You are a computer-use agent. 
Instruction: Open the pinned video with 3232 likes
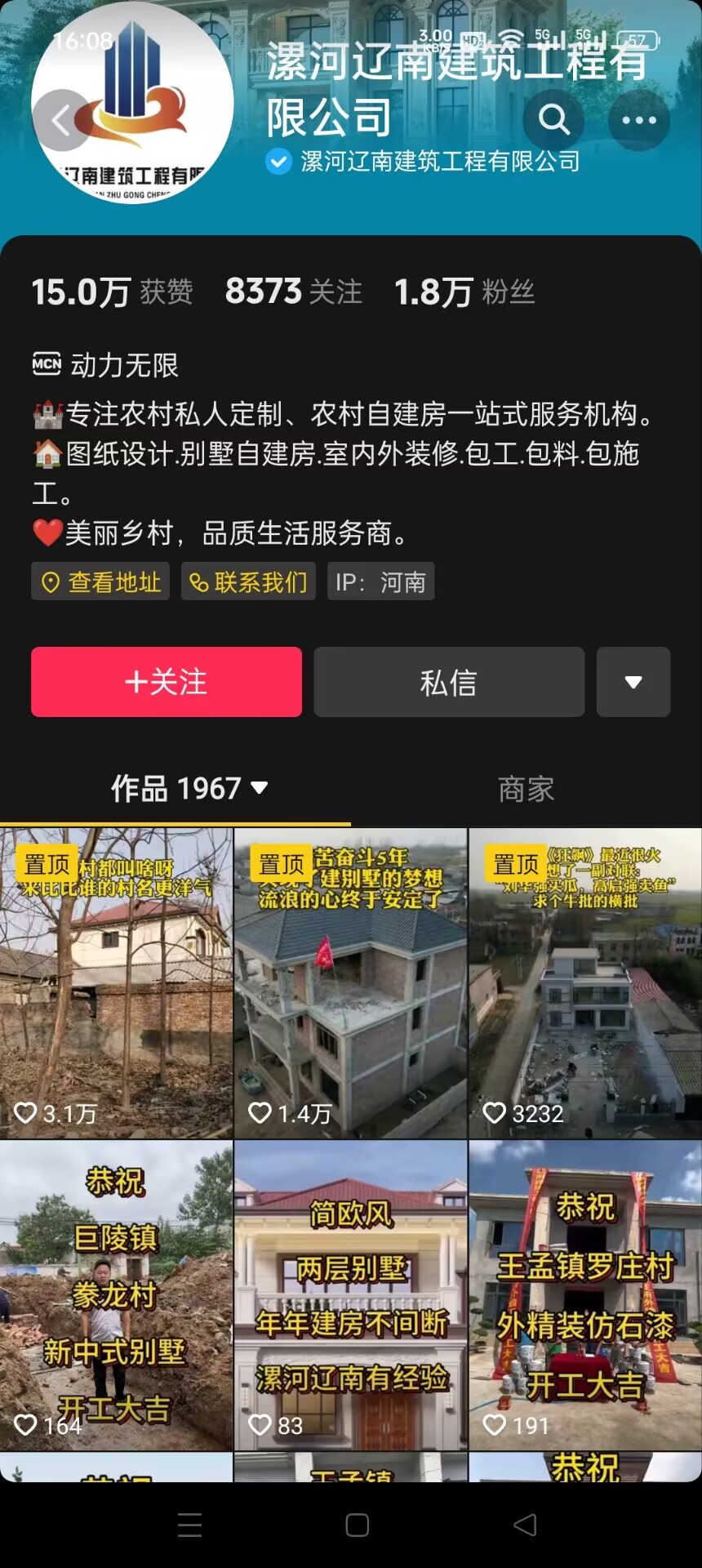click(x=585, y=983)
